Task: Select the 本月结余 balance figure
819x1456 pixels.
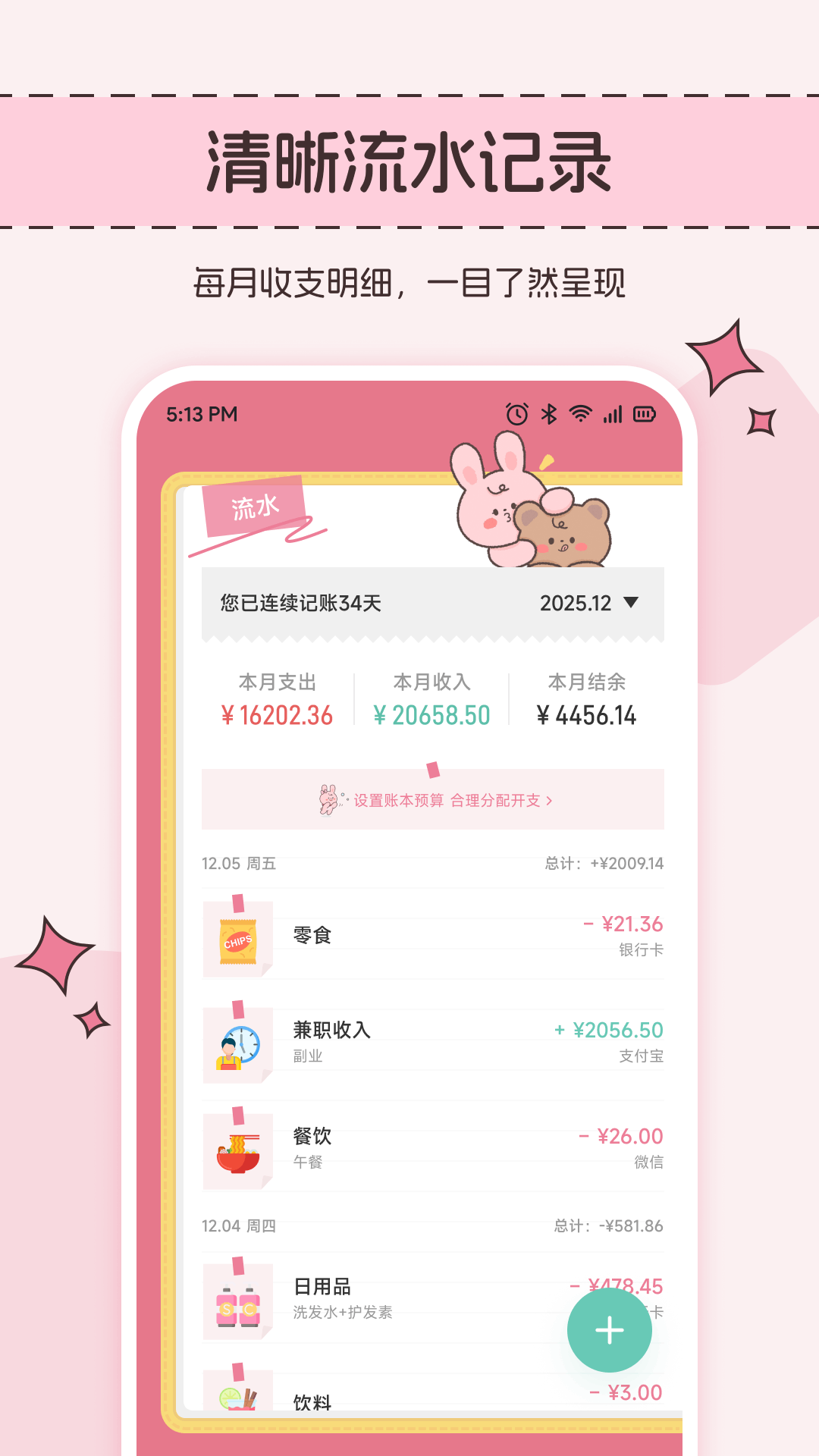Action: [x=589, y=714]
